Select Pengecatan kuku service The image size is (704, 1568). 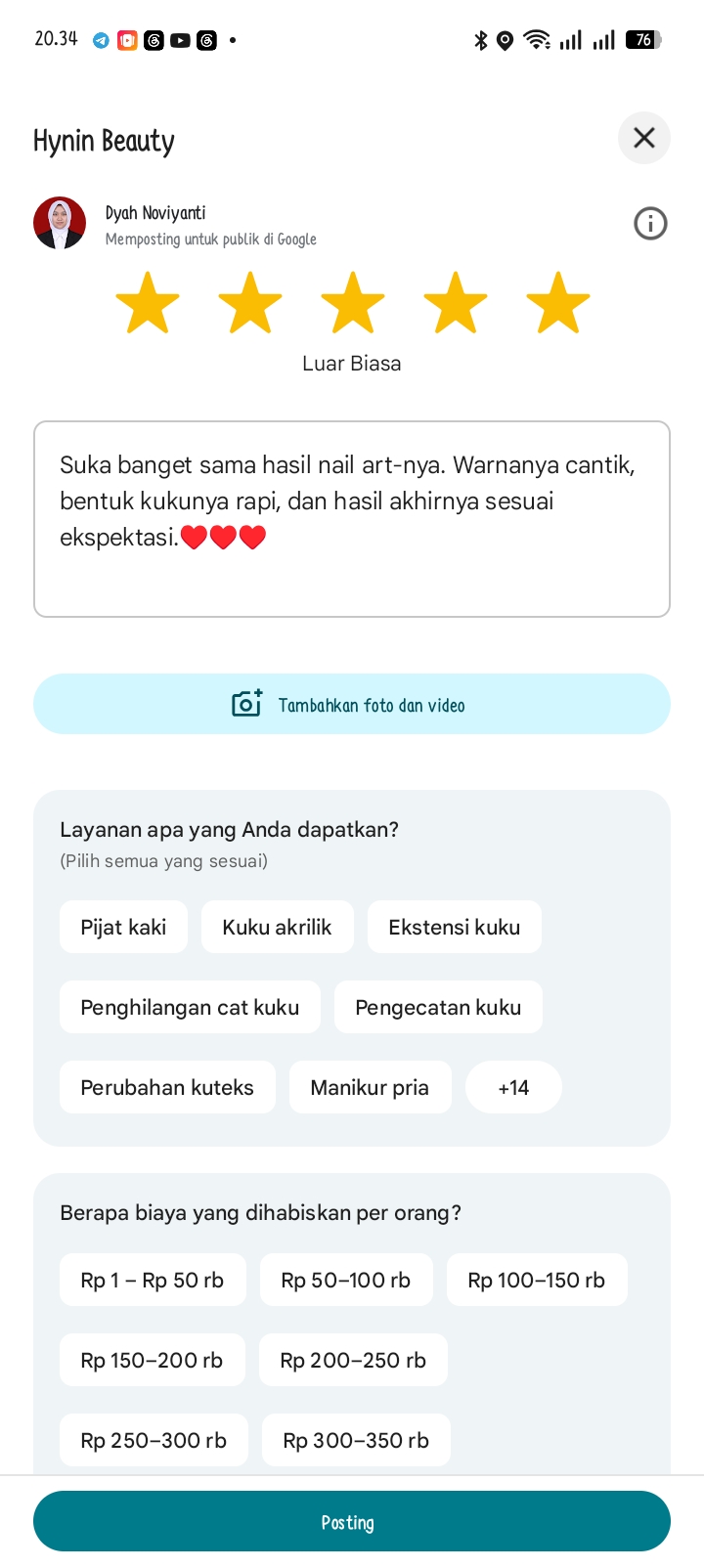click(x=438, y=1007)
